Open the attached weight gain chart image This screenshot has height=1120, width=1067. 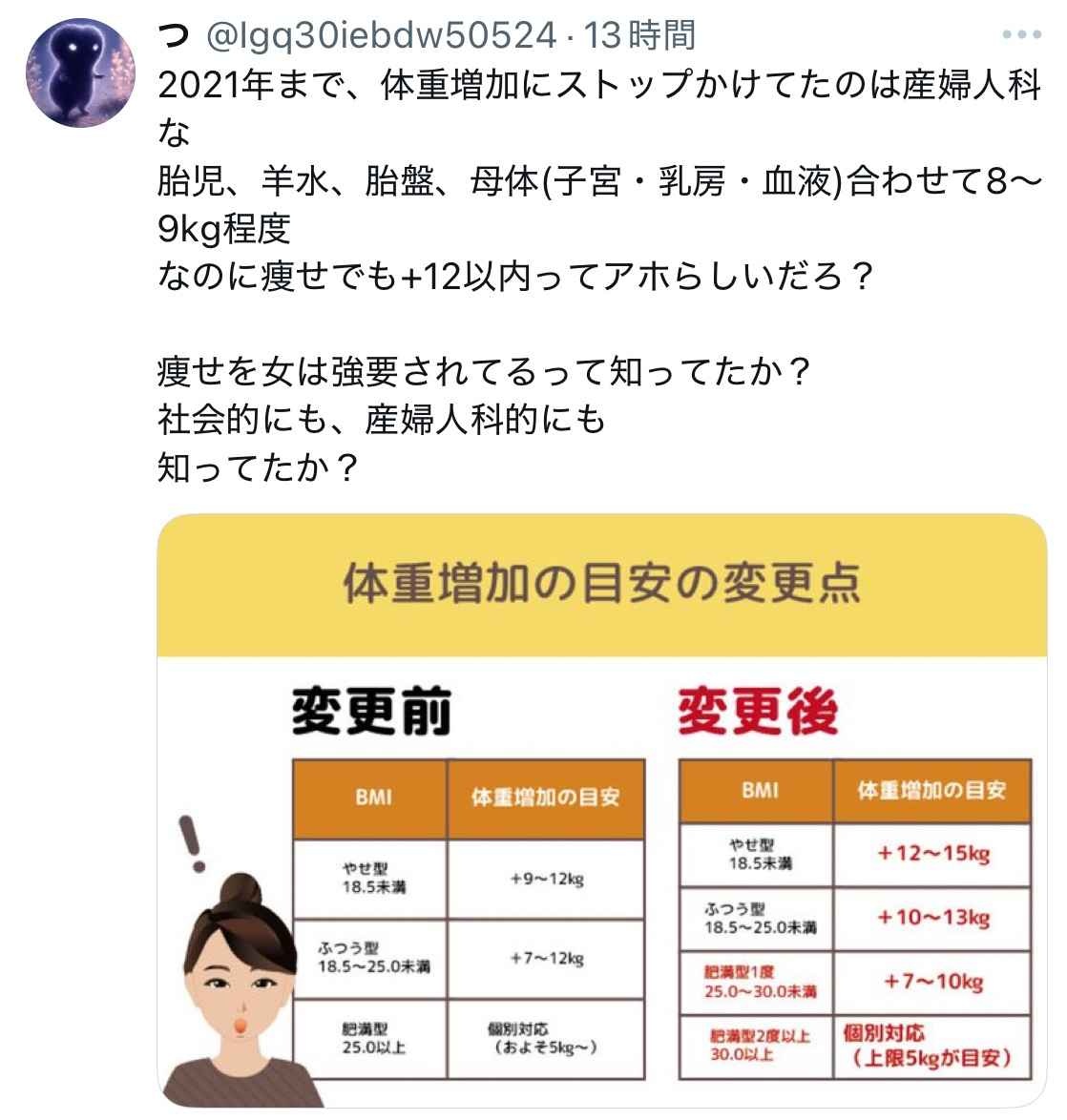(601, 811)
